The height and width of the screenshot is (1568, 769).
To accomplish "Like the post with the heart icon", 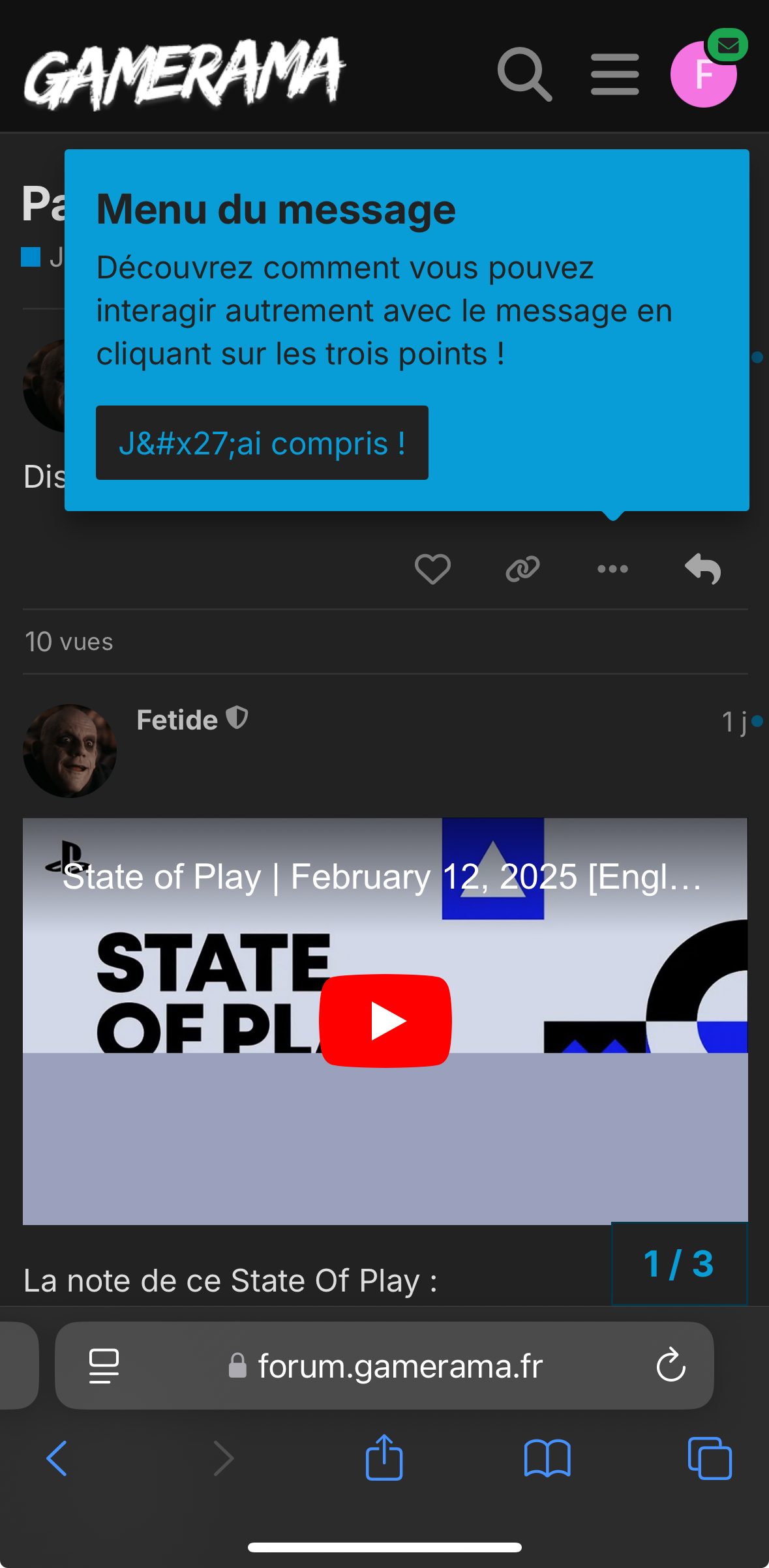I will pyautogui.click(x=432, y=569).
